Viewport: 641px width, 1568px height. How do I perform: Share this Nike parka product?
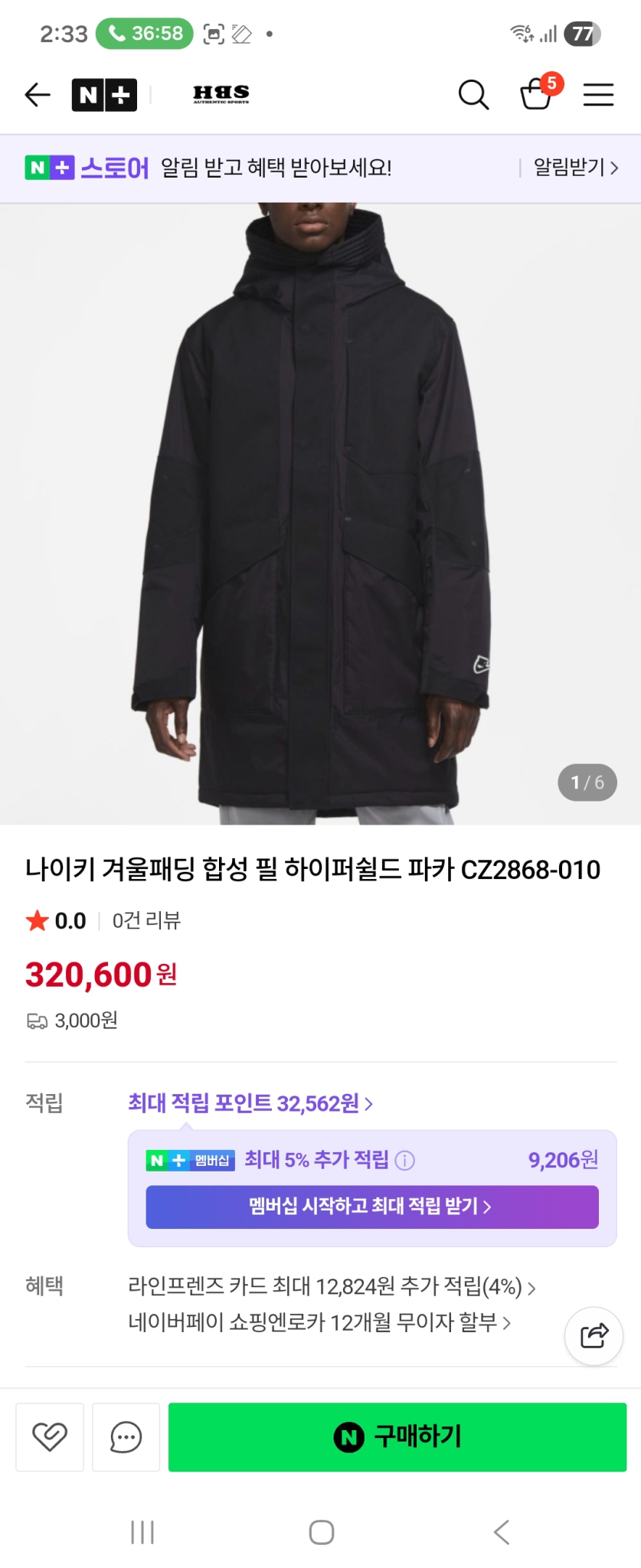(x=594, y=1335)
